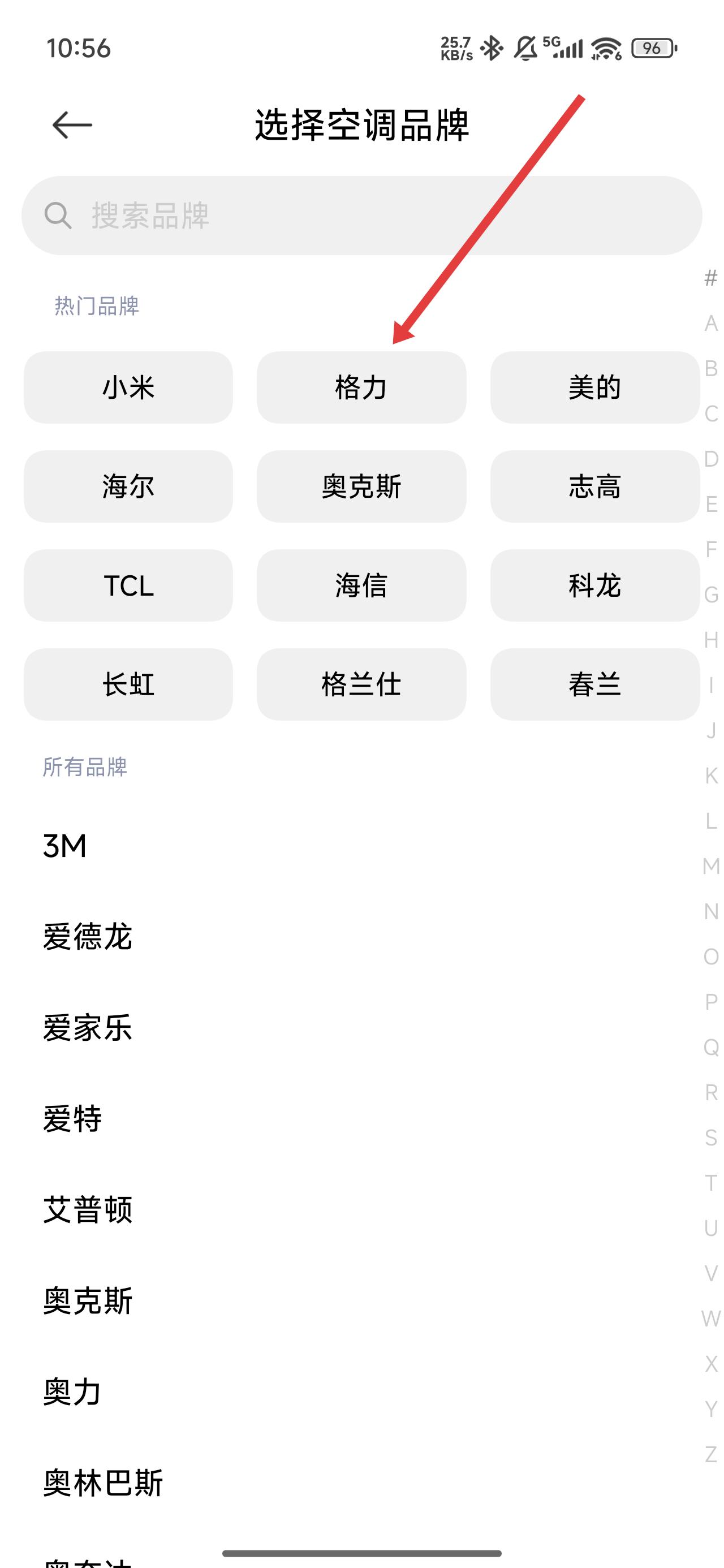Open 3M in the all brands list

pos(65,846)
